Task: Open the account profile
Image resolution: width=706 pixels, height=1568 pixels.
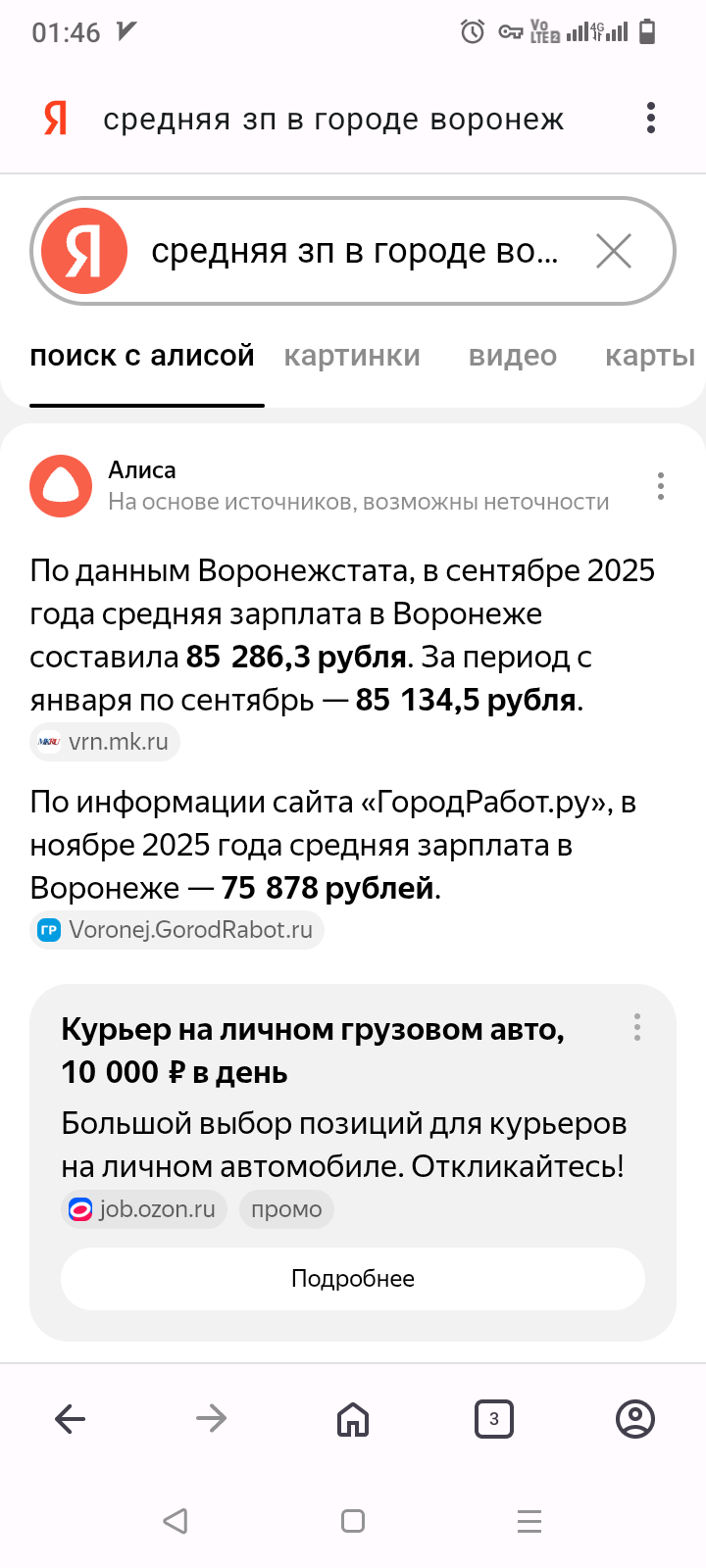Action: pyautogui.click(x=635, y=1418)
